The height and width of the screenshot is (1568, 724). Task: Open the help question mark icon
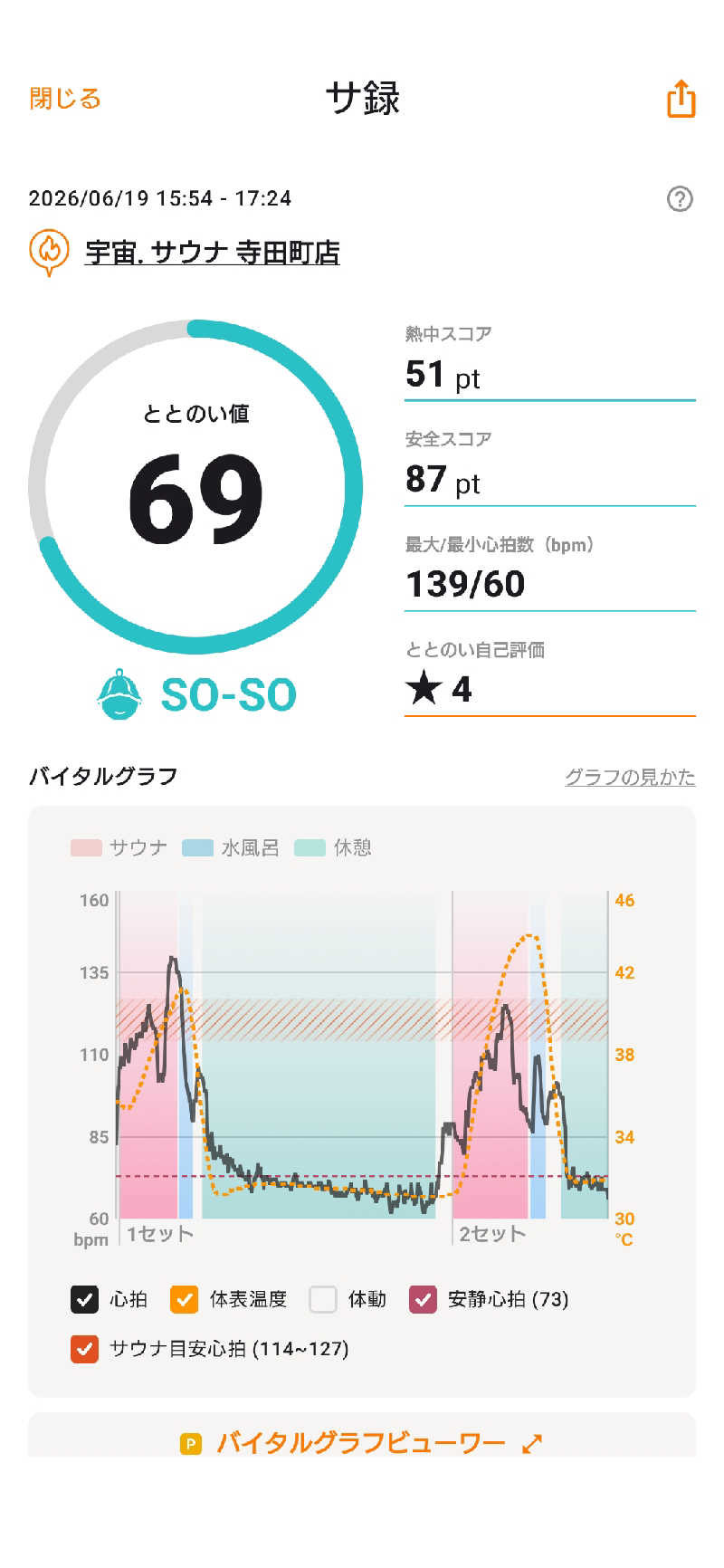[680, 198]
